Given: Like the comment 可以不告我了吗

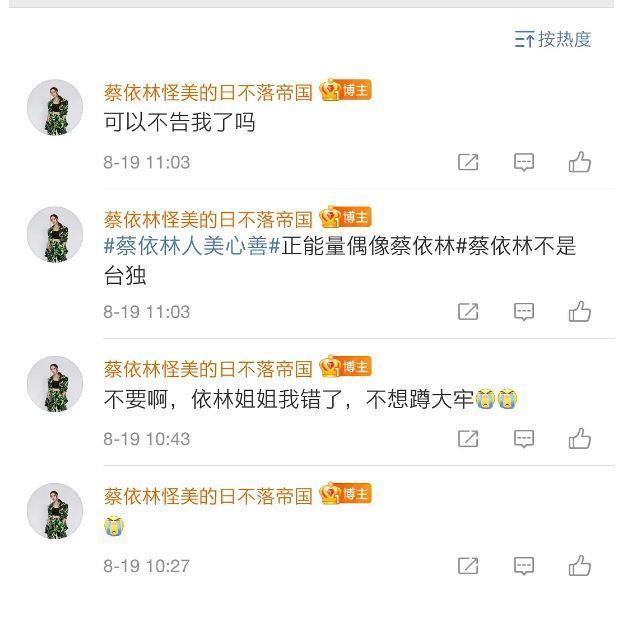Looking at the screenshot, I should [580, 162].
